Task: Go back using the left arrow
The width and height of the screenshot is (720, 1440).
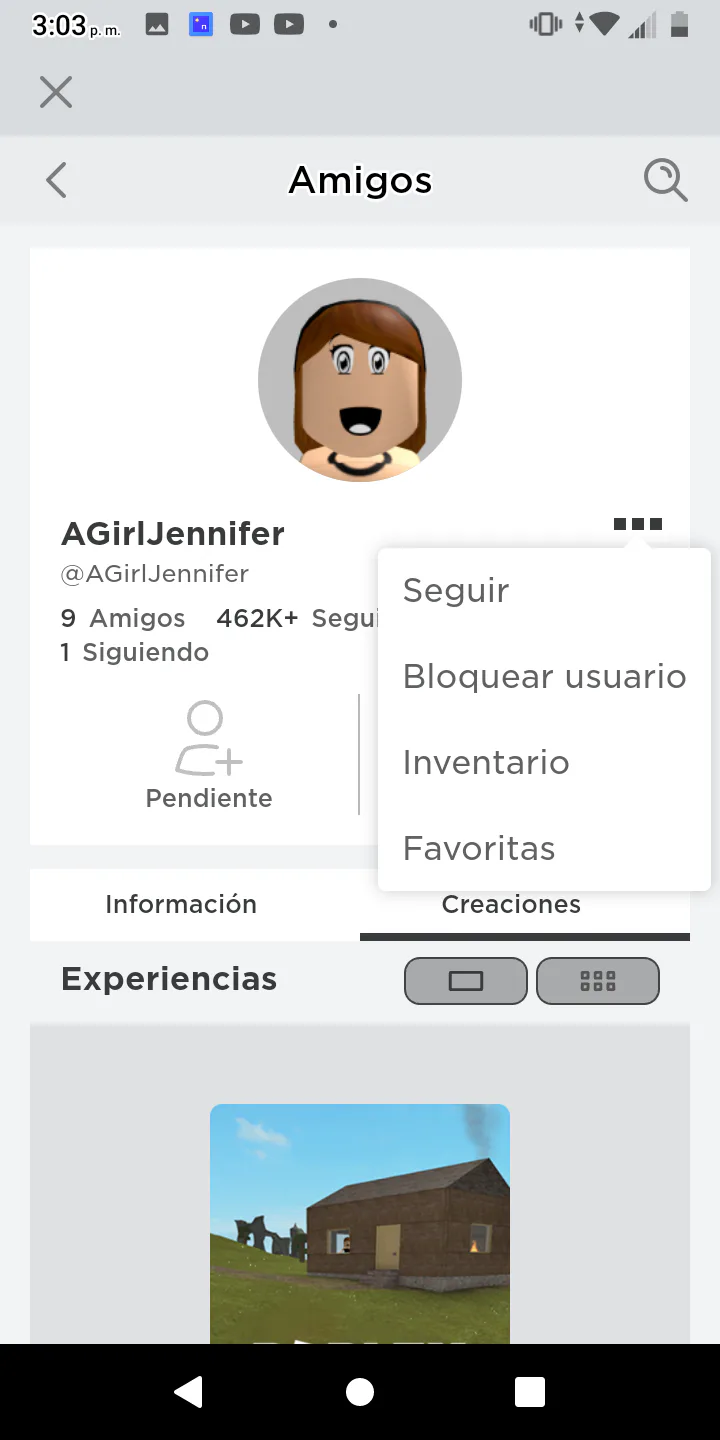Action: pos(56,181)
